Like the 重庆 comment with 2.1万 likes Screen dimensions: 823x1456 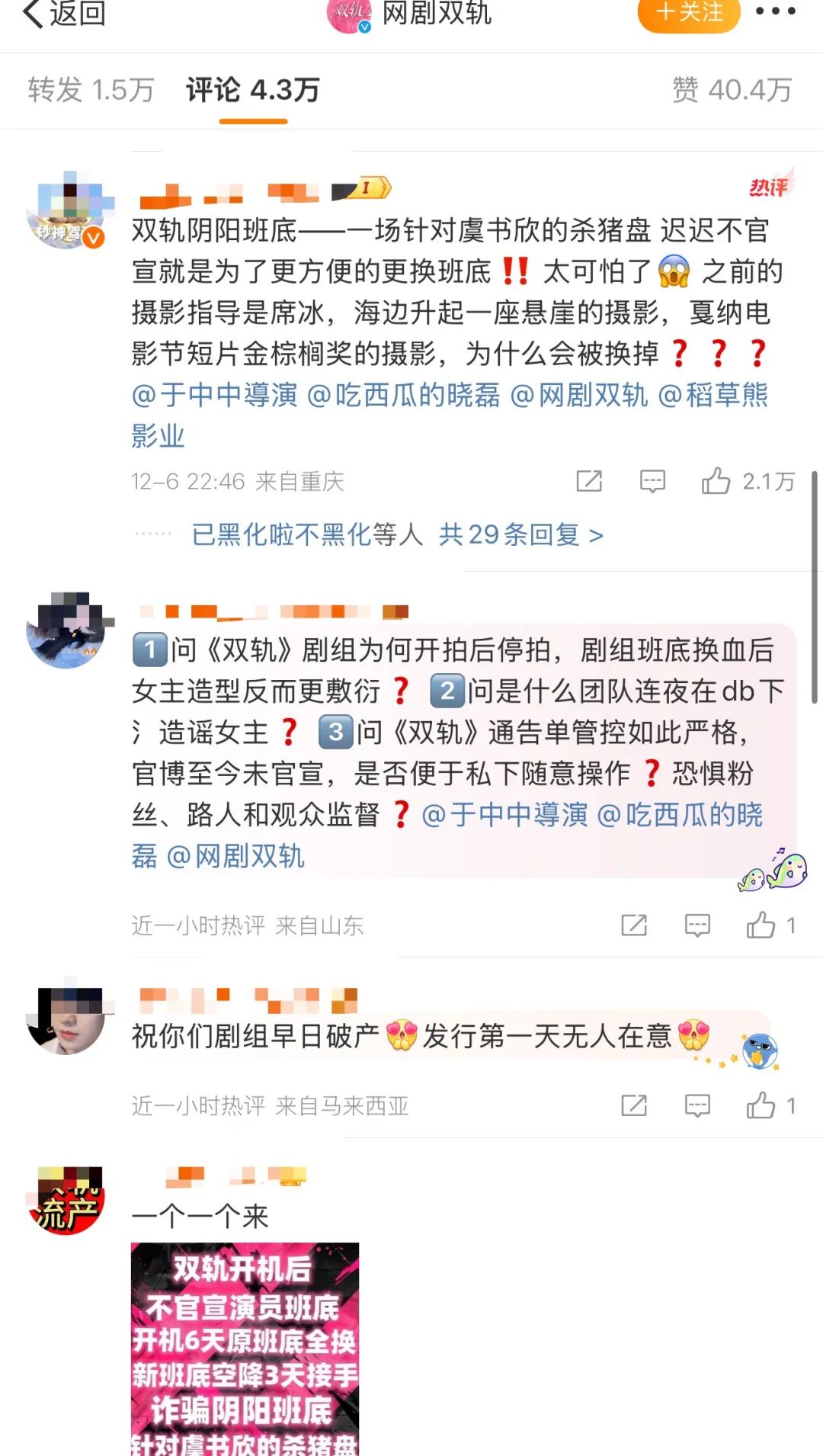click(716, 482)
